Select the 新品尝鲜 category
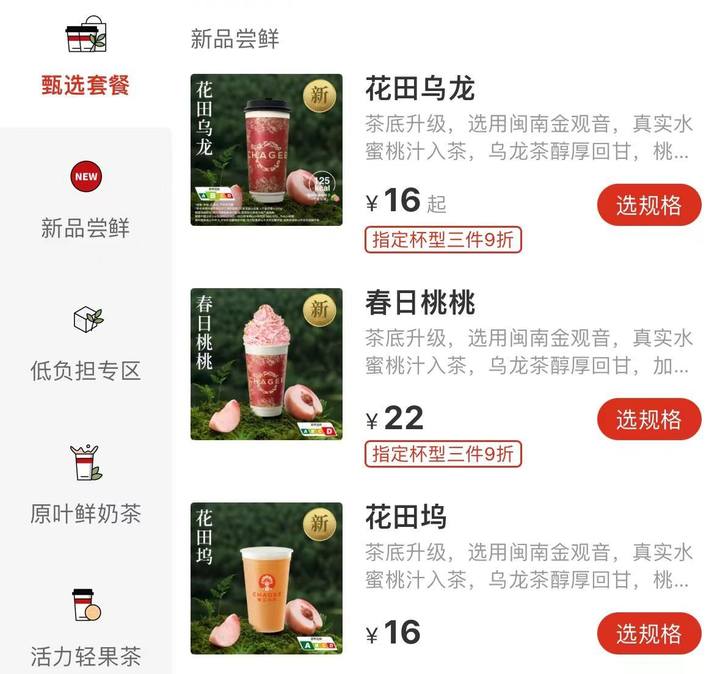The image size is (720, 674). tap(85, 201)
